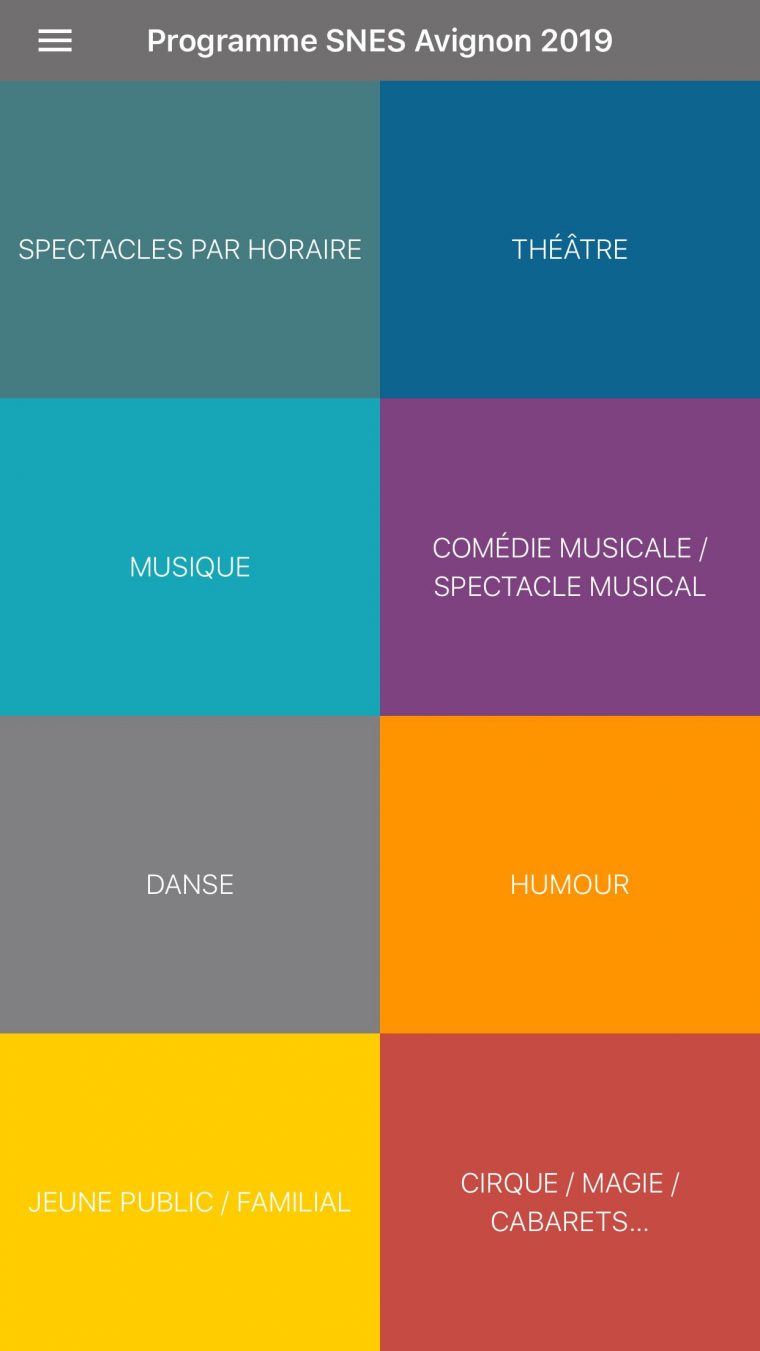Reveal the sidebar using the menu button
This screenshot has height=1351, width=760.
[53, 40]
